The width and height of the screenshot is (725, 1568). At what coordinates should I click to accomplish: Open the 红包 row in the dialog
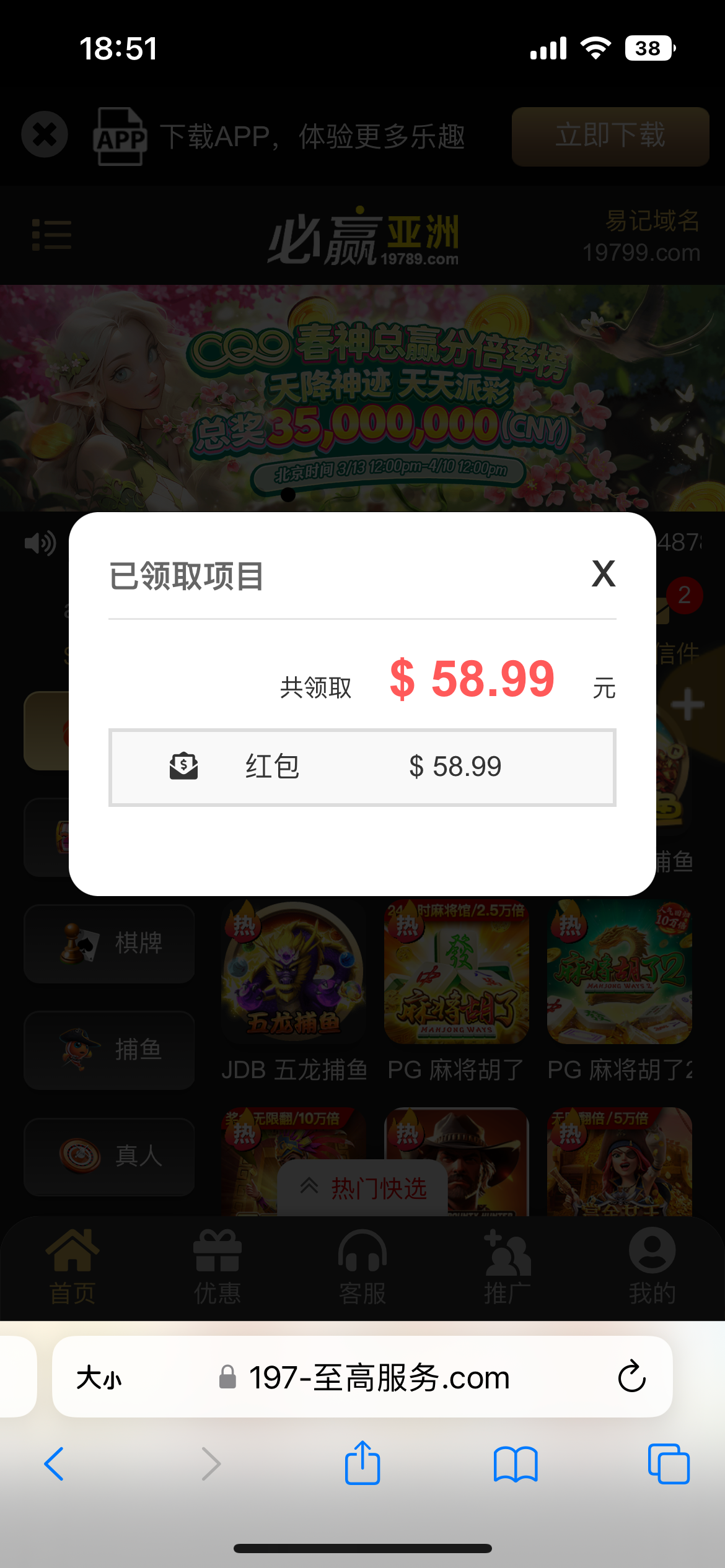pos(362,767)
